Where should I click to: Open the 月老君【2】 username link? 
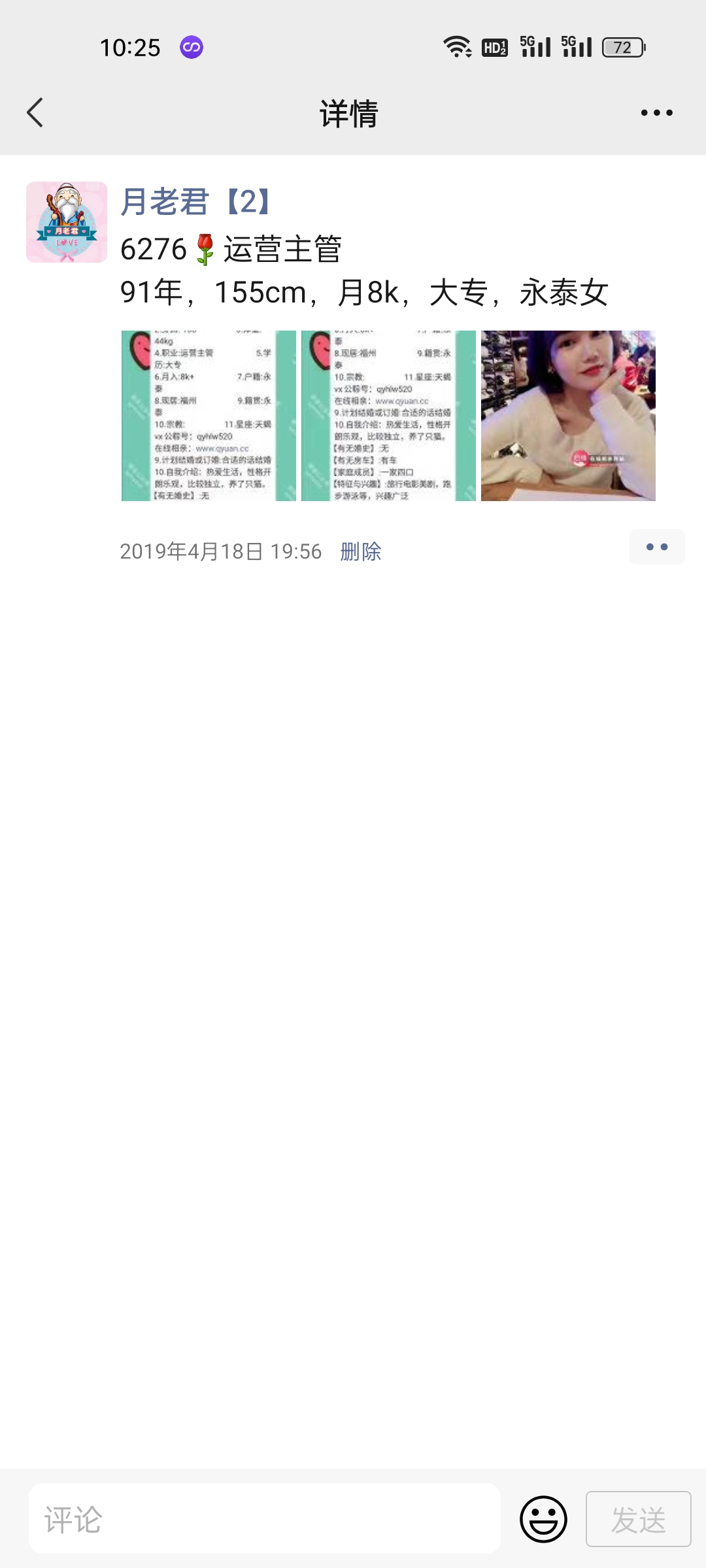[x=196, y=202]
